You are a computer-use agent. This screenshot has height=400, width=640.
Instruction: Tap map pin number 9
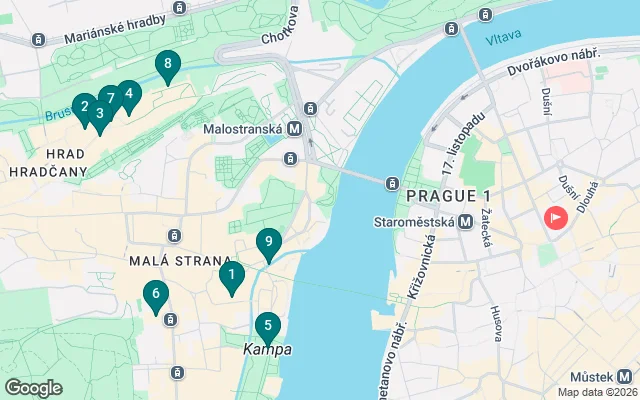(268, 243)
